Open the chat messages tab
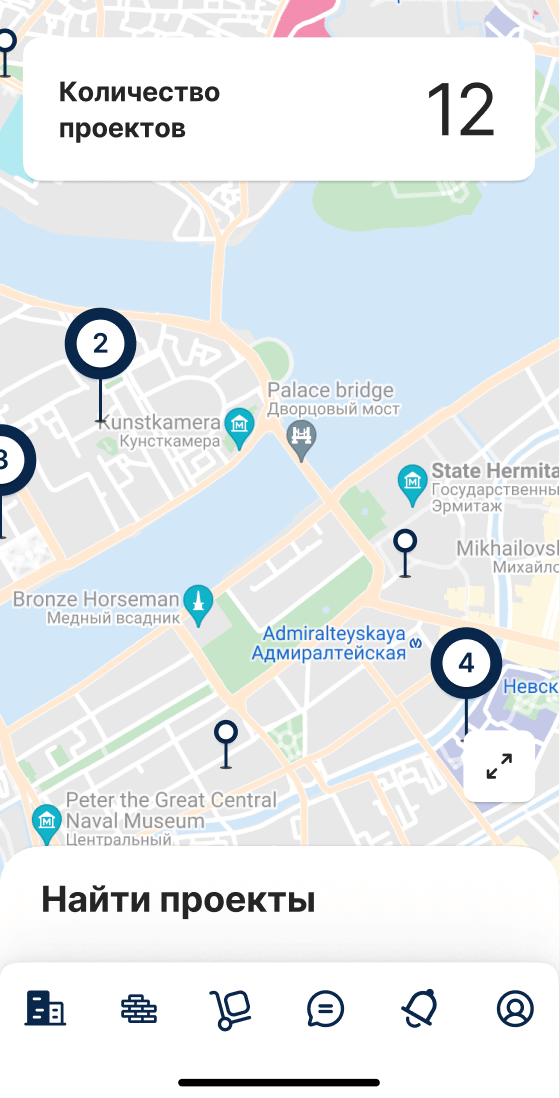 (x=326, y=1009)
